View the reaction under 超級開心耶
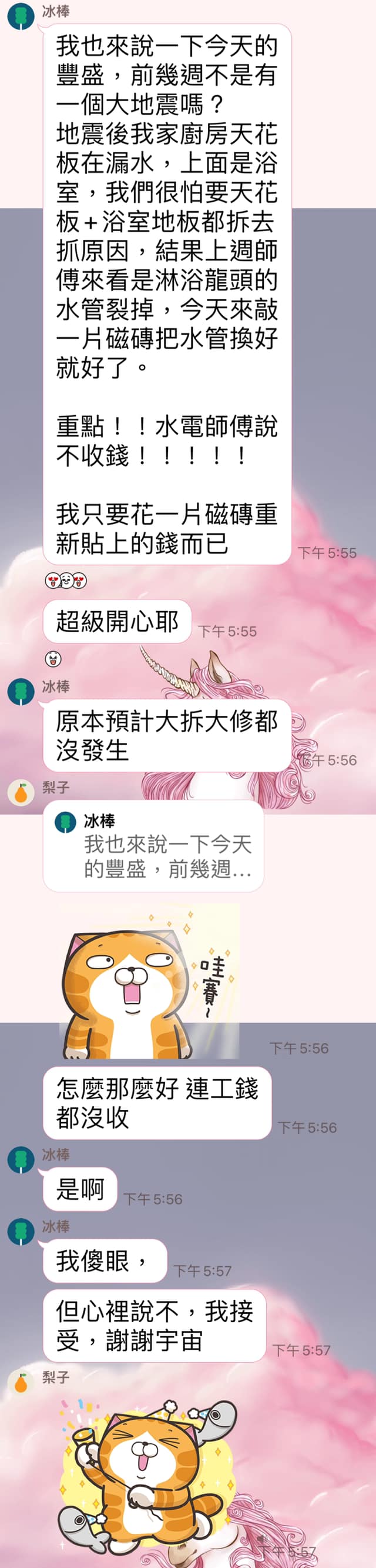Screen dimensions: 376x1568 click(x=53, y=659)
